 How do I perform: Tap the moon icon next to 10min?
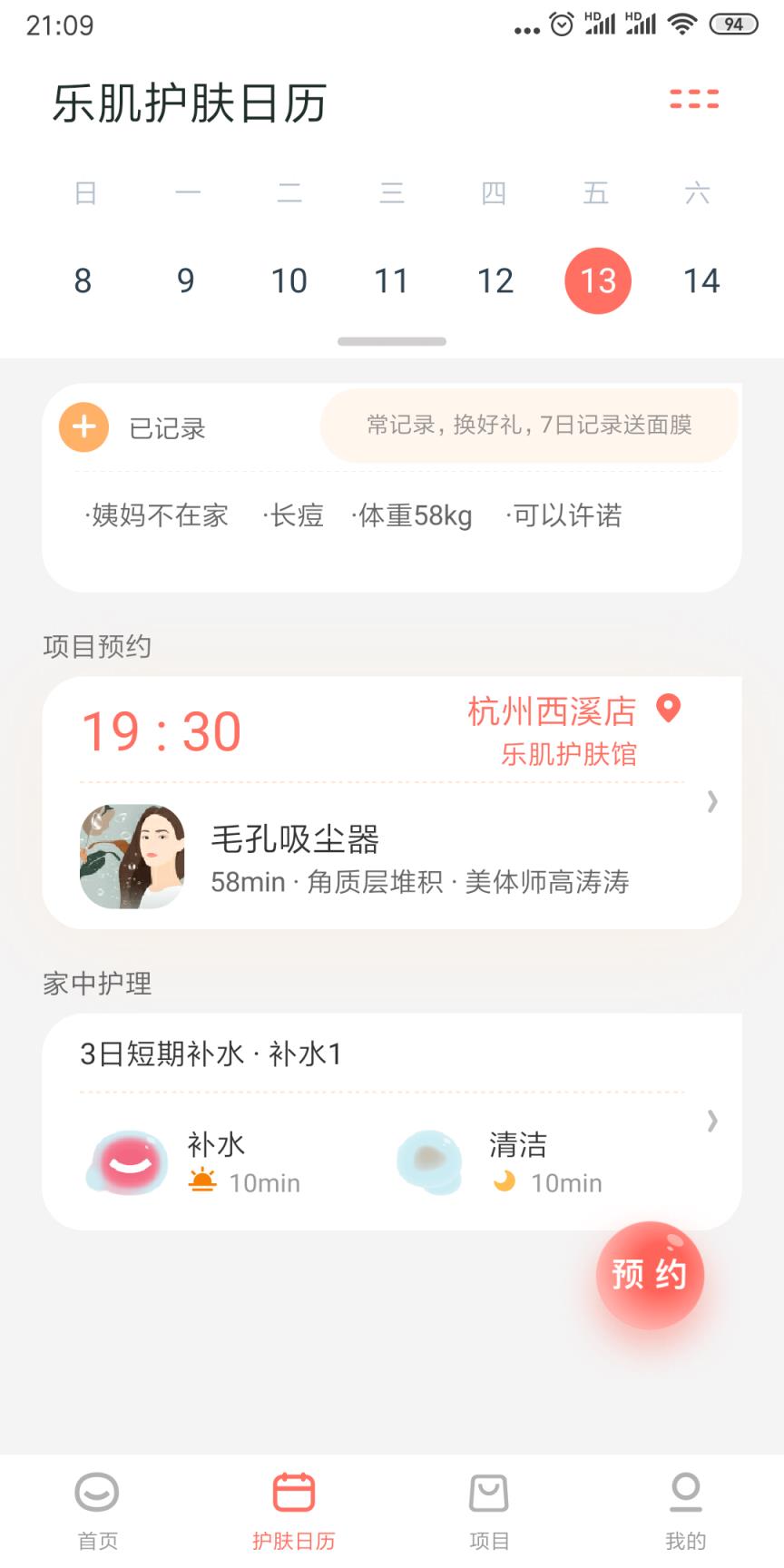(505, 1181)
